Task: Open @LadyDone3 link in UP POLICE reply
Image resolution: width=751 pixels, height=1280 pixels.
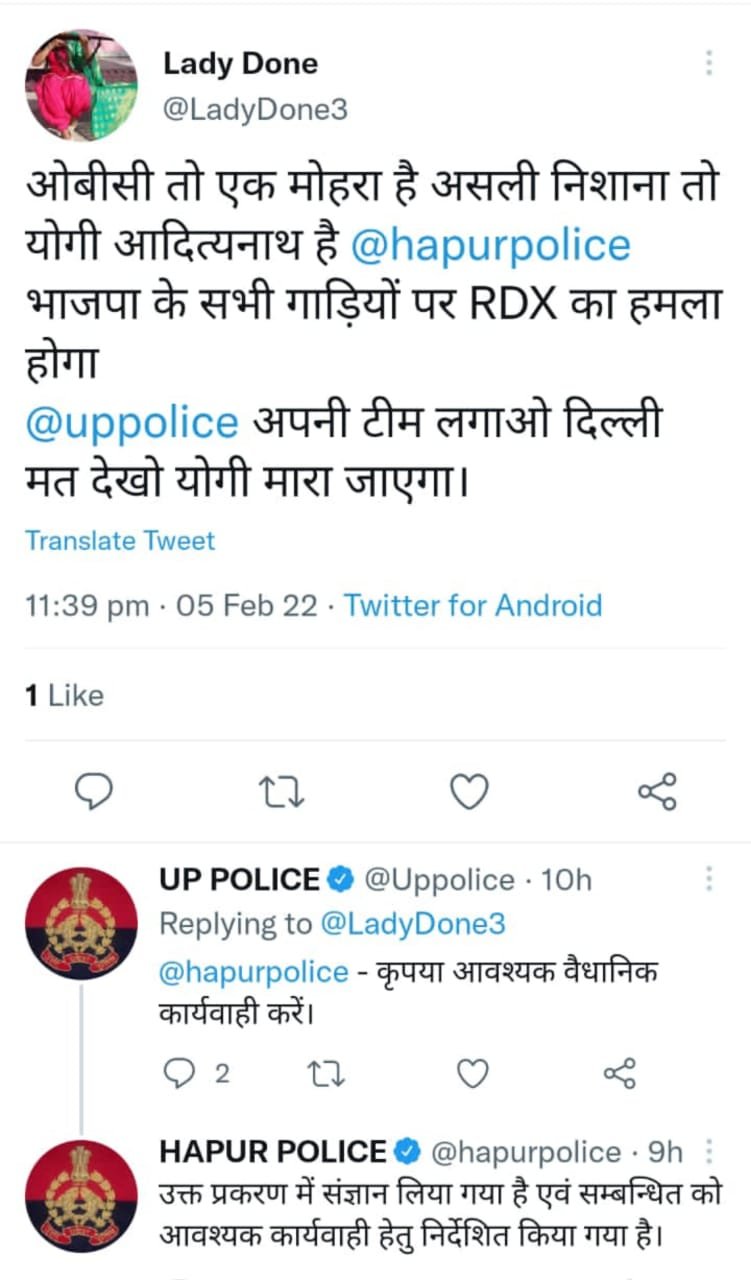Action: pyautogui.click(x=413, y=925)
